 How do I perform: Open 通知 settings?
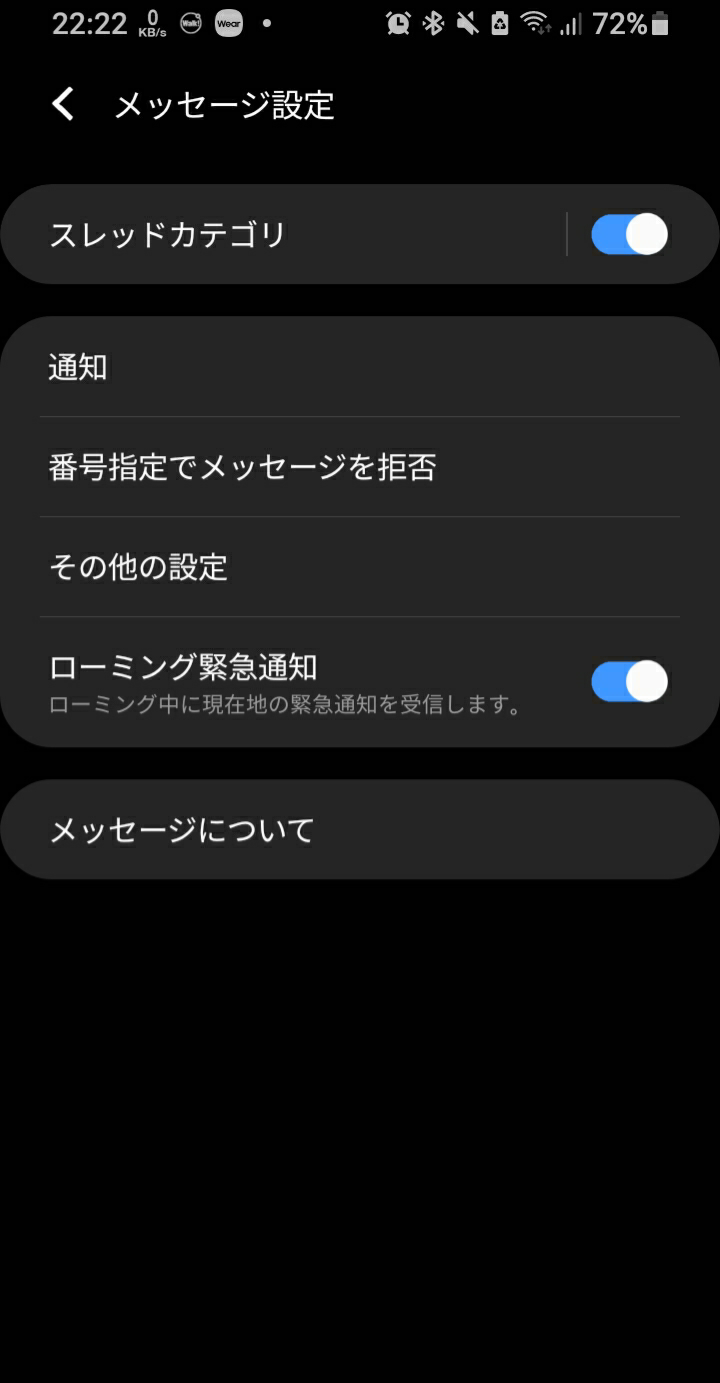click(x=360, y=368)
